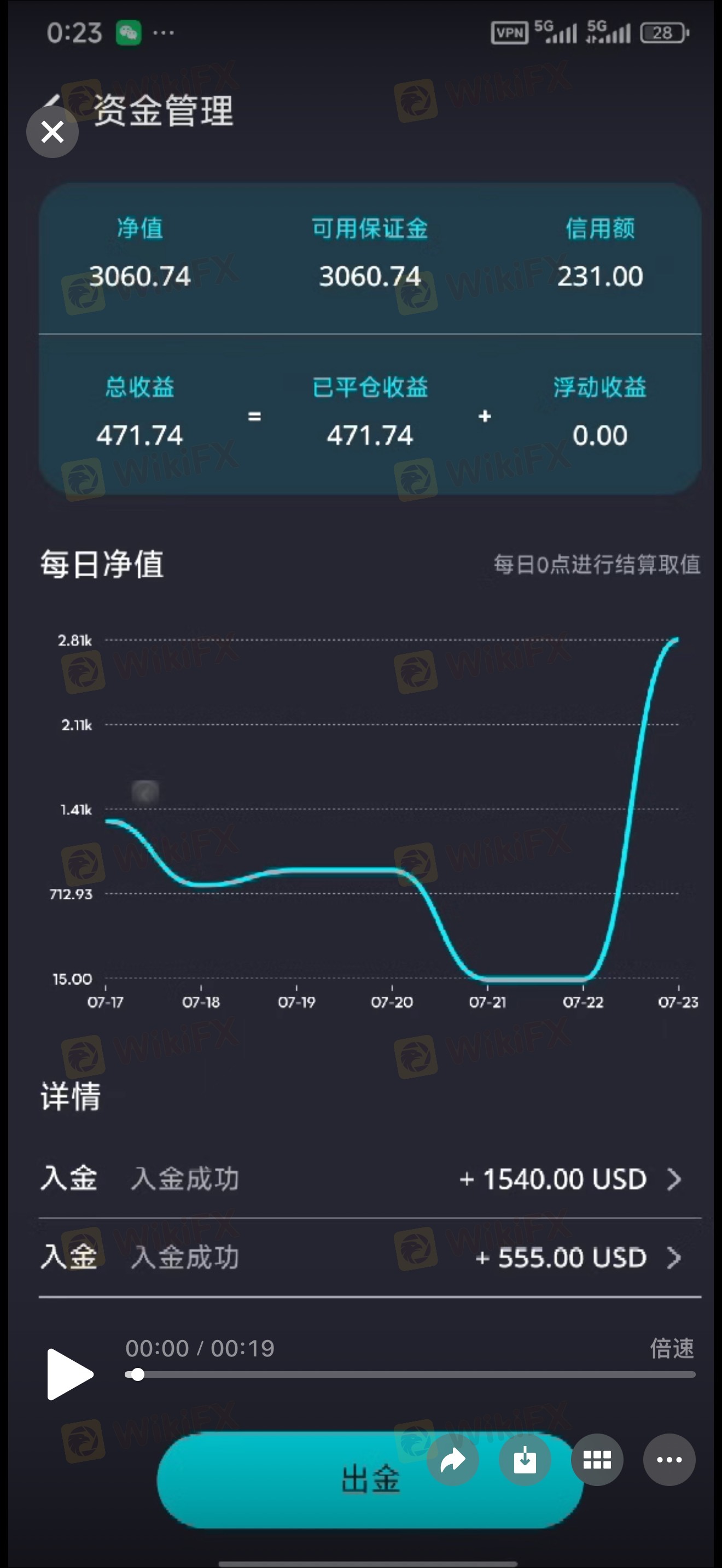Seek along the video progress bar
Screen dimensions: 722x1568
pyautogui.click(x=409, y=1374)
